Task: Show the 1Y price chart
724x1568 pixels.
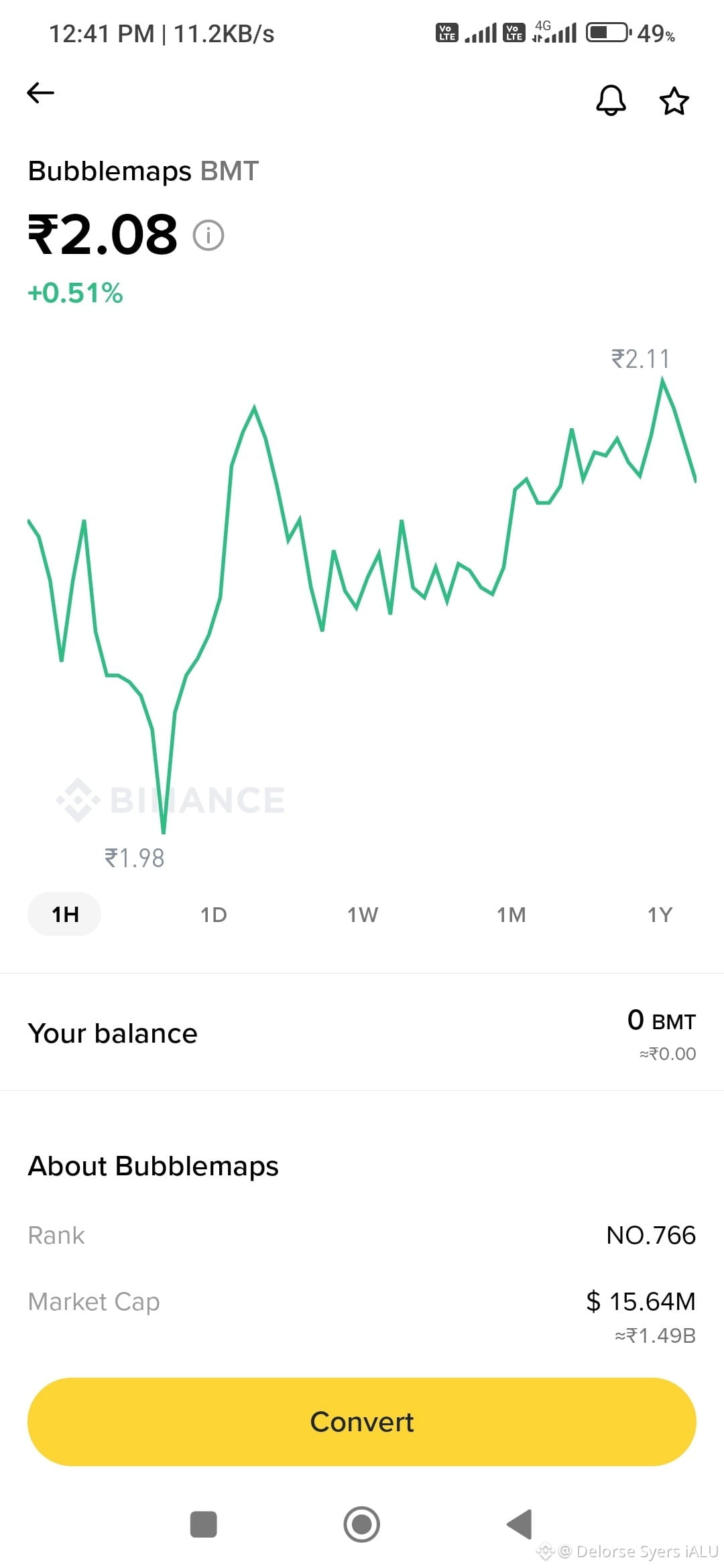Action: click(x=660, y=915)
